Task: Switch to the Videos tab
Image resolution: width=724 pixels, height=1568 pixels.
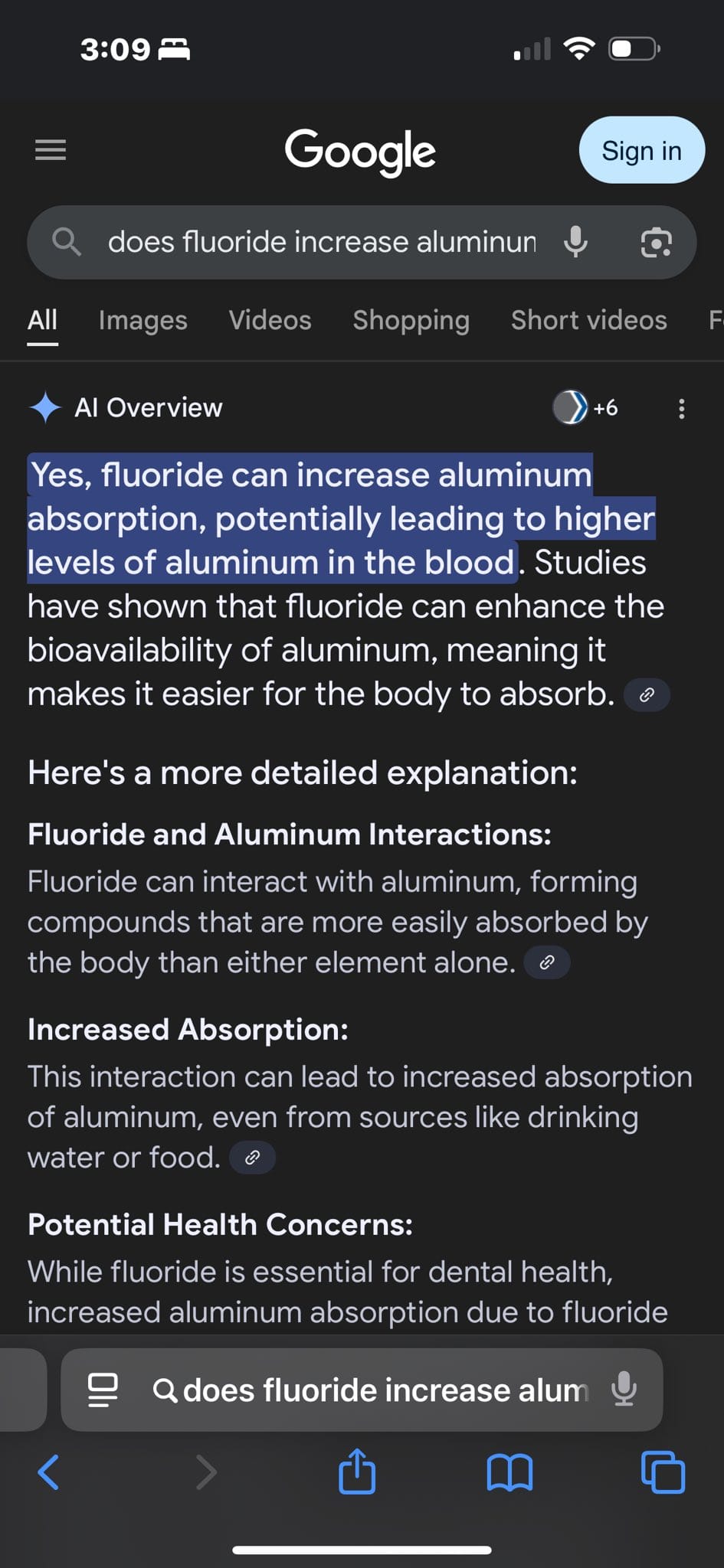Action: 270,320
